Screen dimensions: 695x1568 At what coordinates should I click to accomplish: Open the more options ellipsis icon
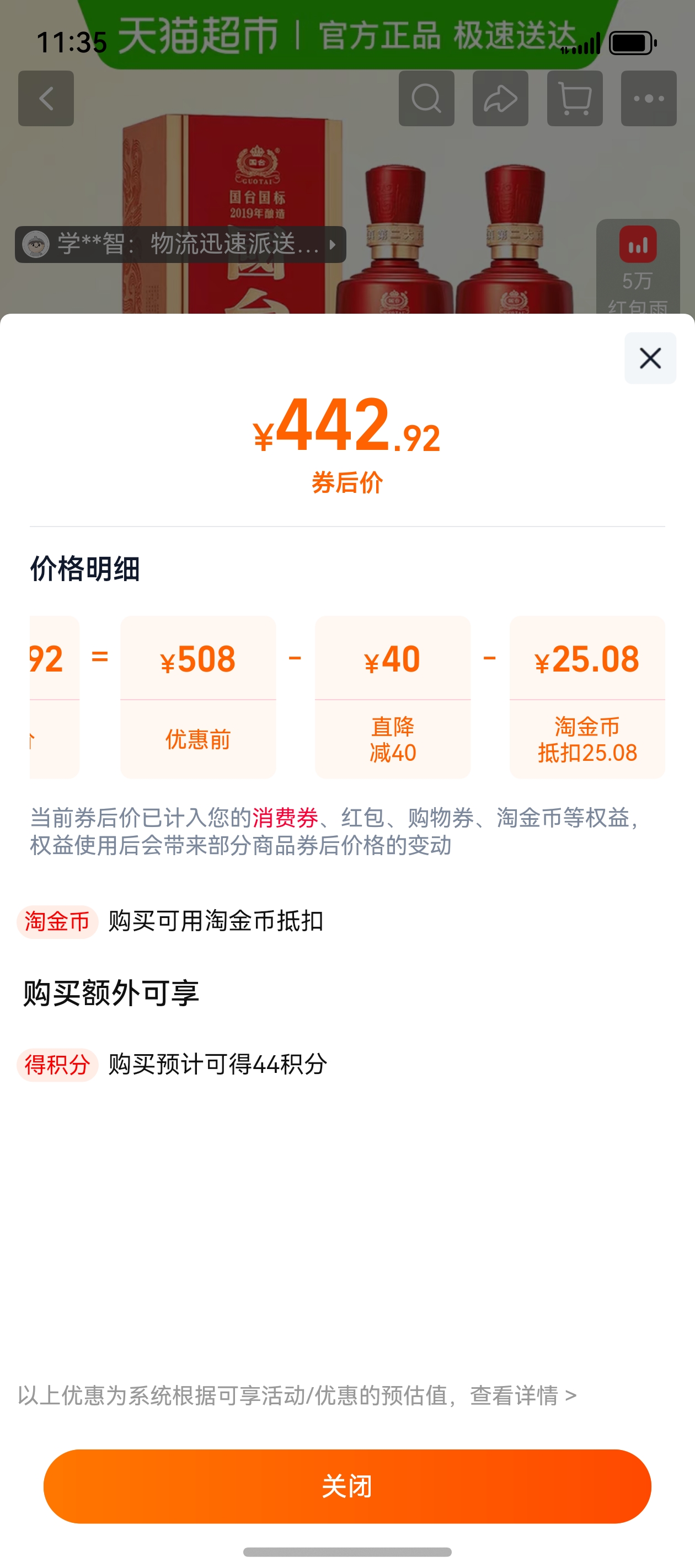click(x=649, y=98)
